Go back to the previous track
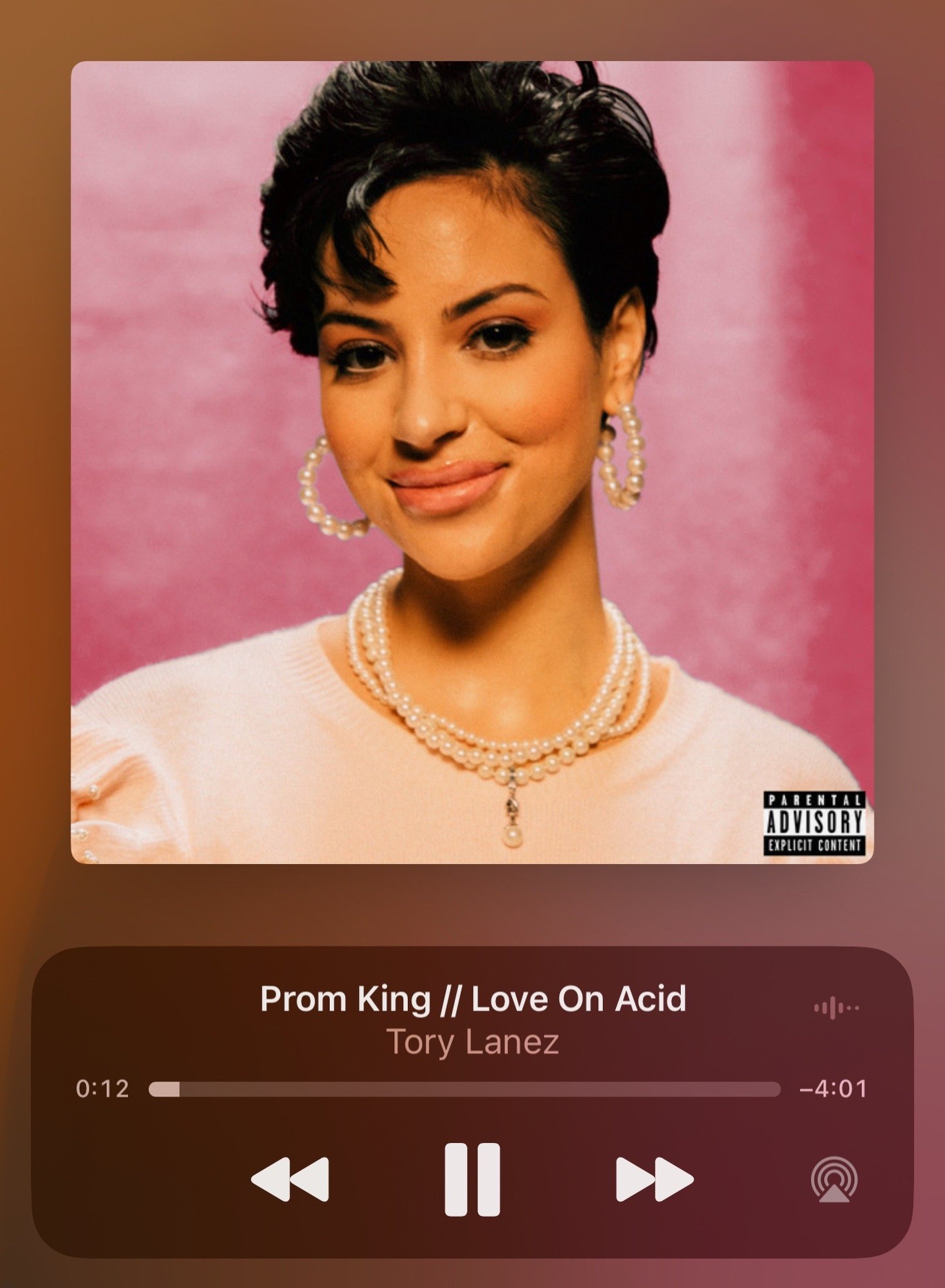Screen dimensions: 945x1288 [x=290, y=1179]
